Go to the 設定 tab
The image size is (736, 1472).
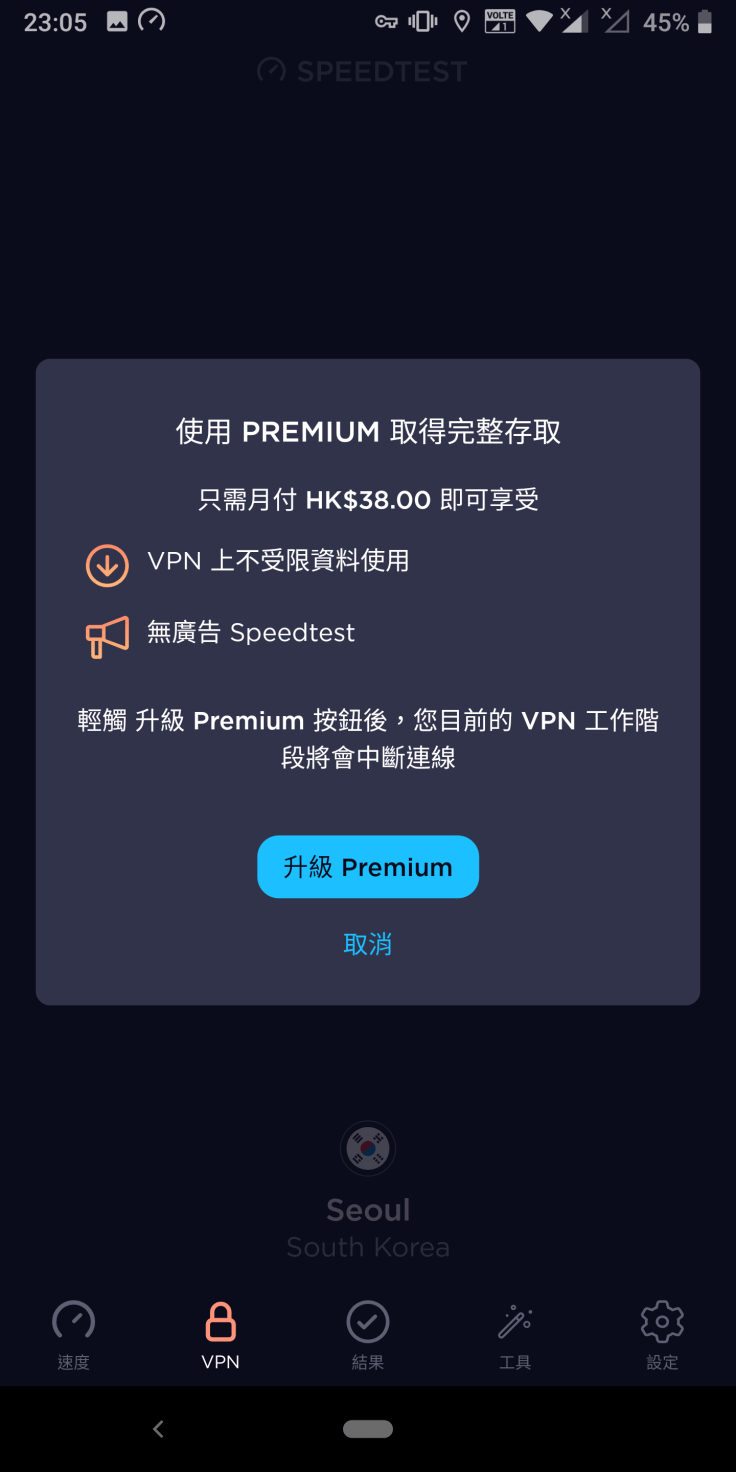coord(662,1335)
